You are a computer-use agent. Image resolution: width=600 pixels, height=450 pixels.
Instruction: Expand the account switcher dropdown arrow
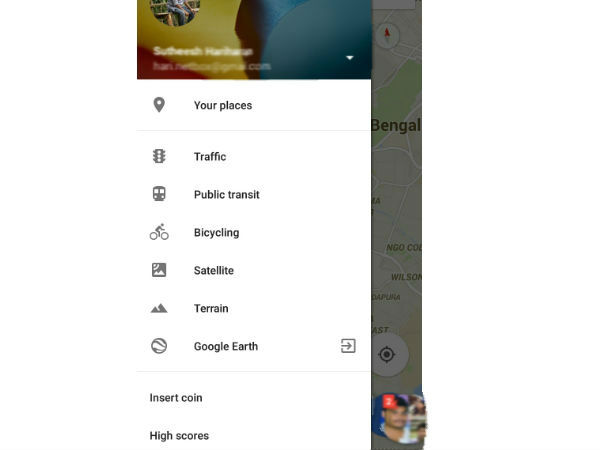point(350,58)
